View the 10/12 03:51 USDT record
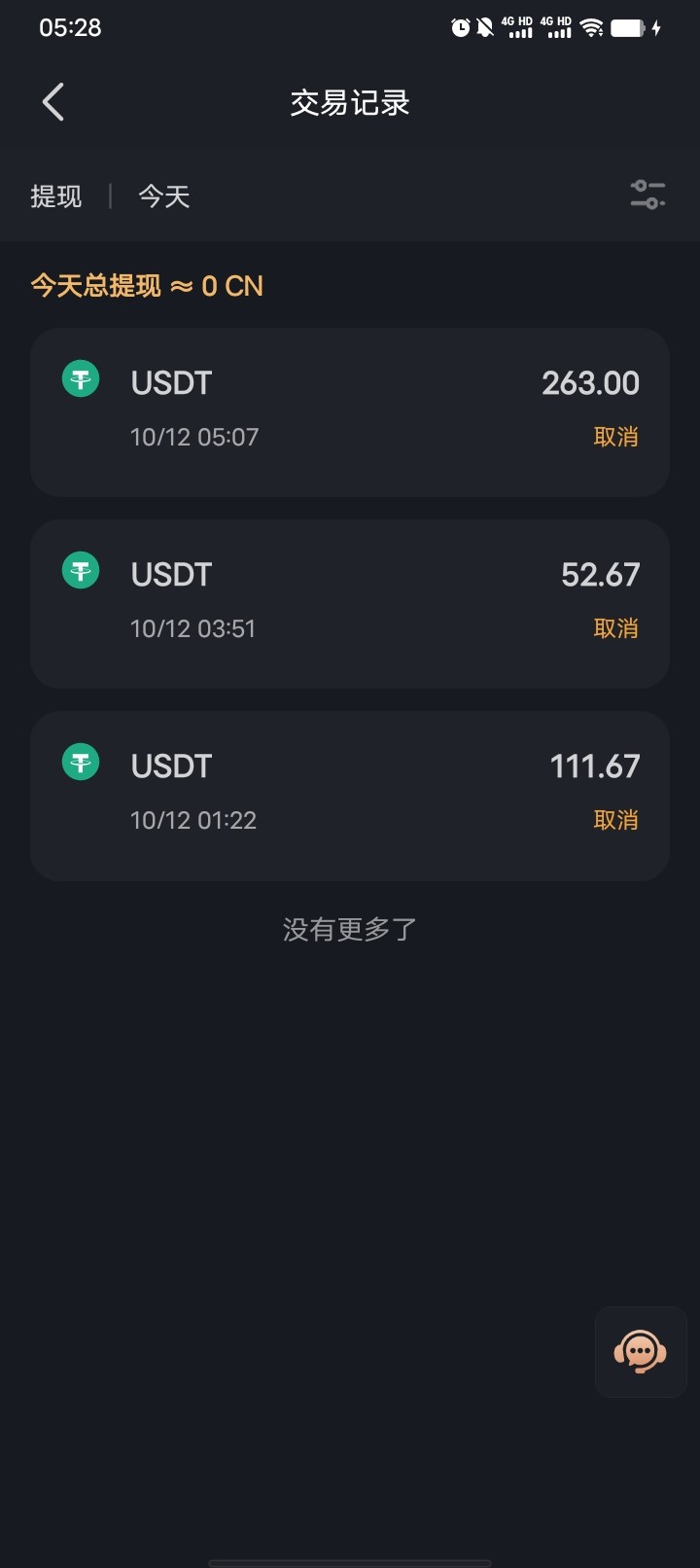Screen dimensions: 700x1568 (x=292, y=602)
